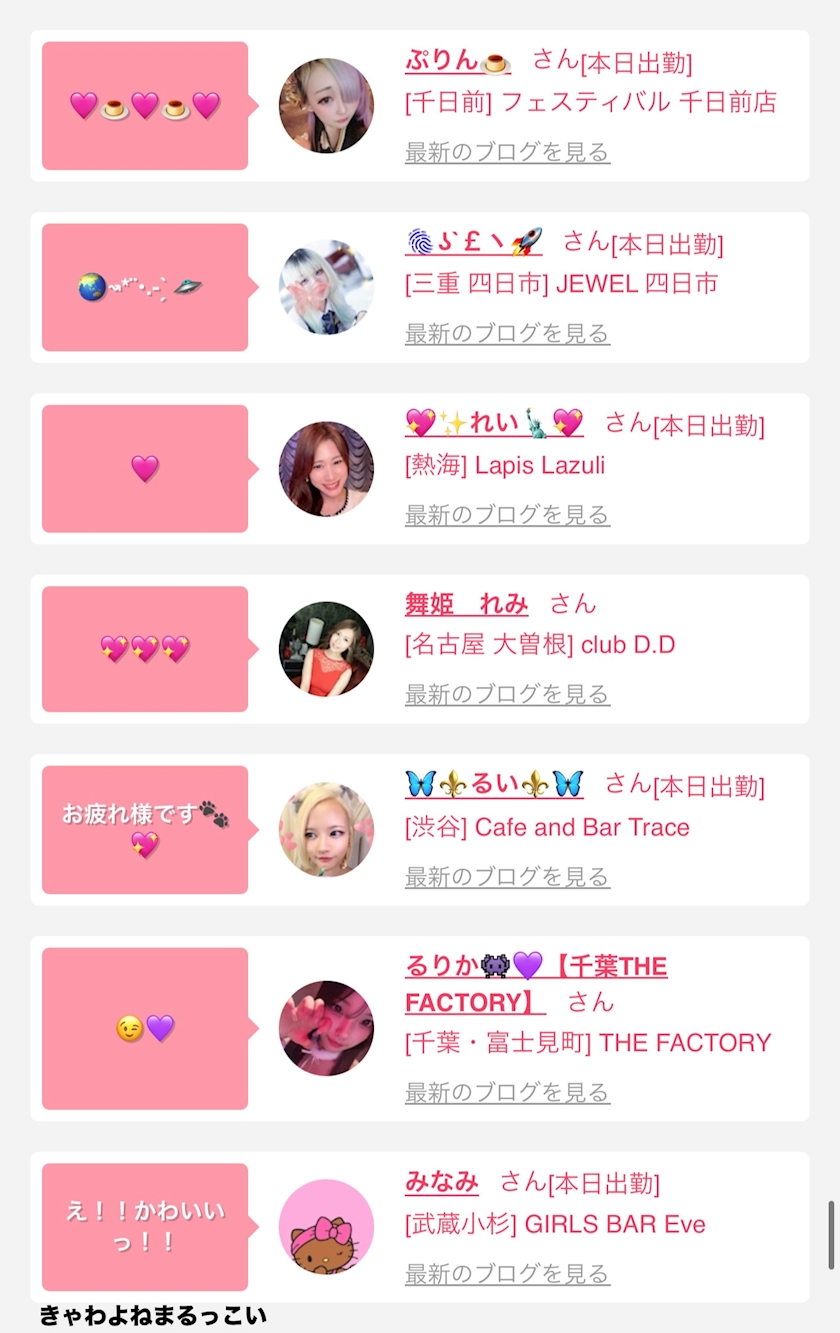The height and width of the screenshot is (1333, 840).
Task: View latest blog of るりか at THE FACTORY
Action: coord(507,1093)
